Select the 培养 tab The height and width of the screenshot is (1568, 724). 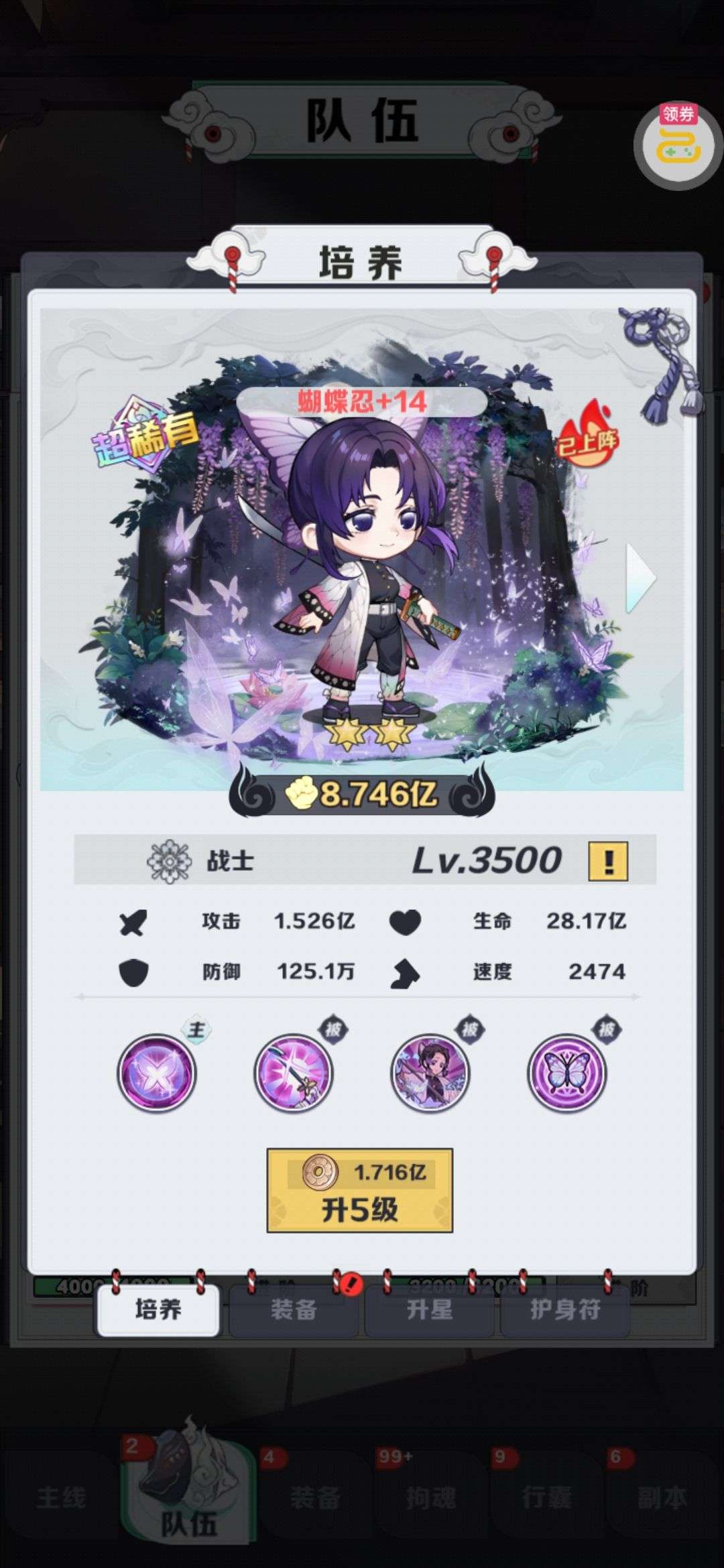[158, 1309]
